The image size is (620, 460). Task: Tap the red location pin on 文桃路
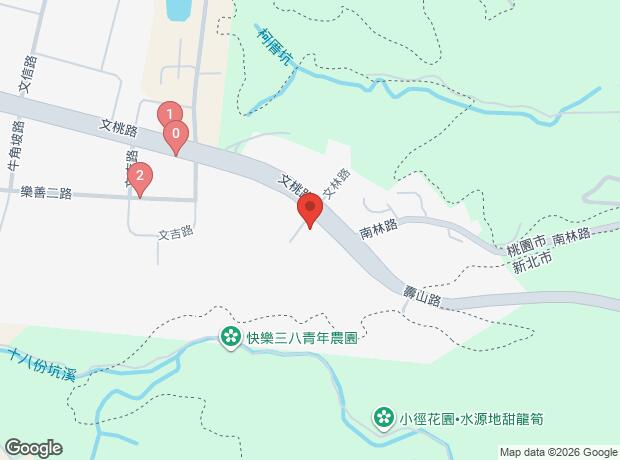[x=309, y=210]
